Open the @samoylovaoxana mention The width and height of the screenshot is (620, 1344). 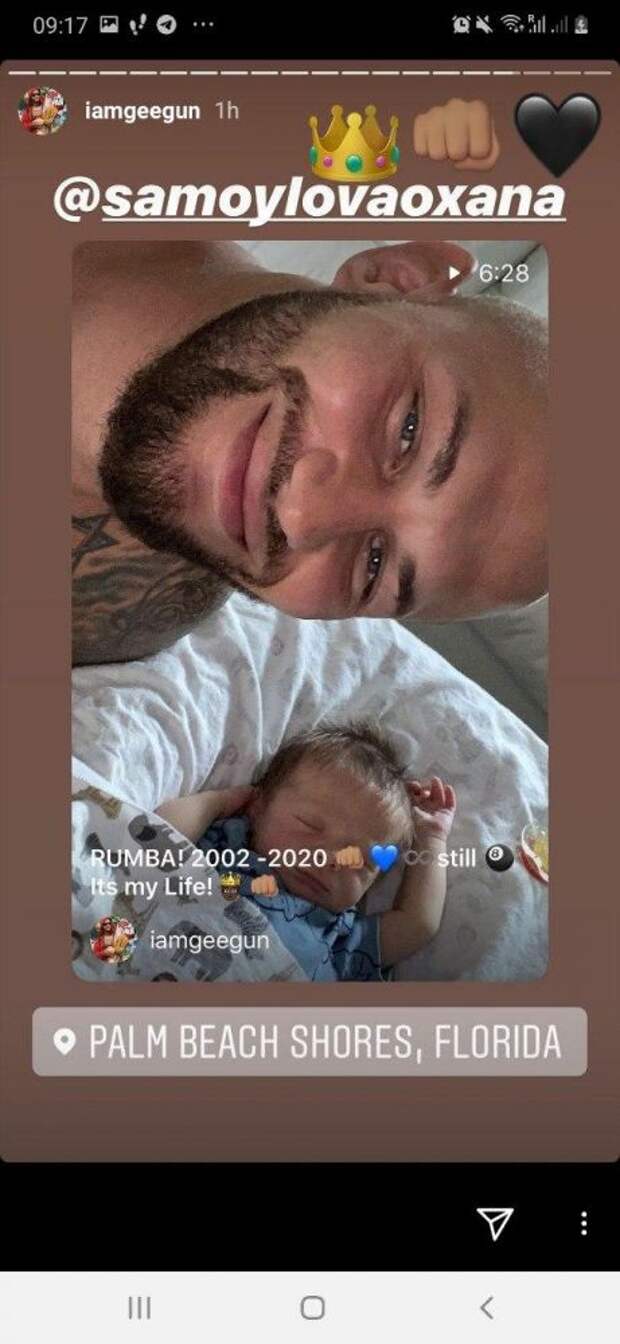[x=309, y=197]
